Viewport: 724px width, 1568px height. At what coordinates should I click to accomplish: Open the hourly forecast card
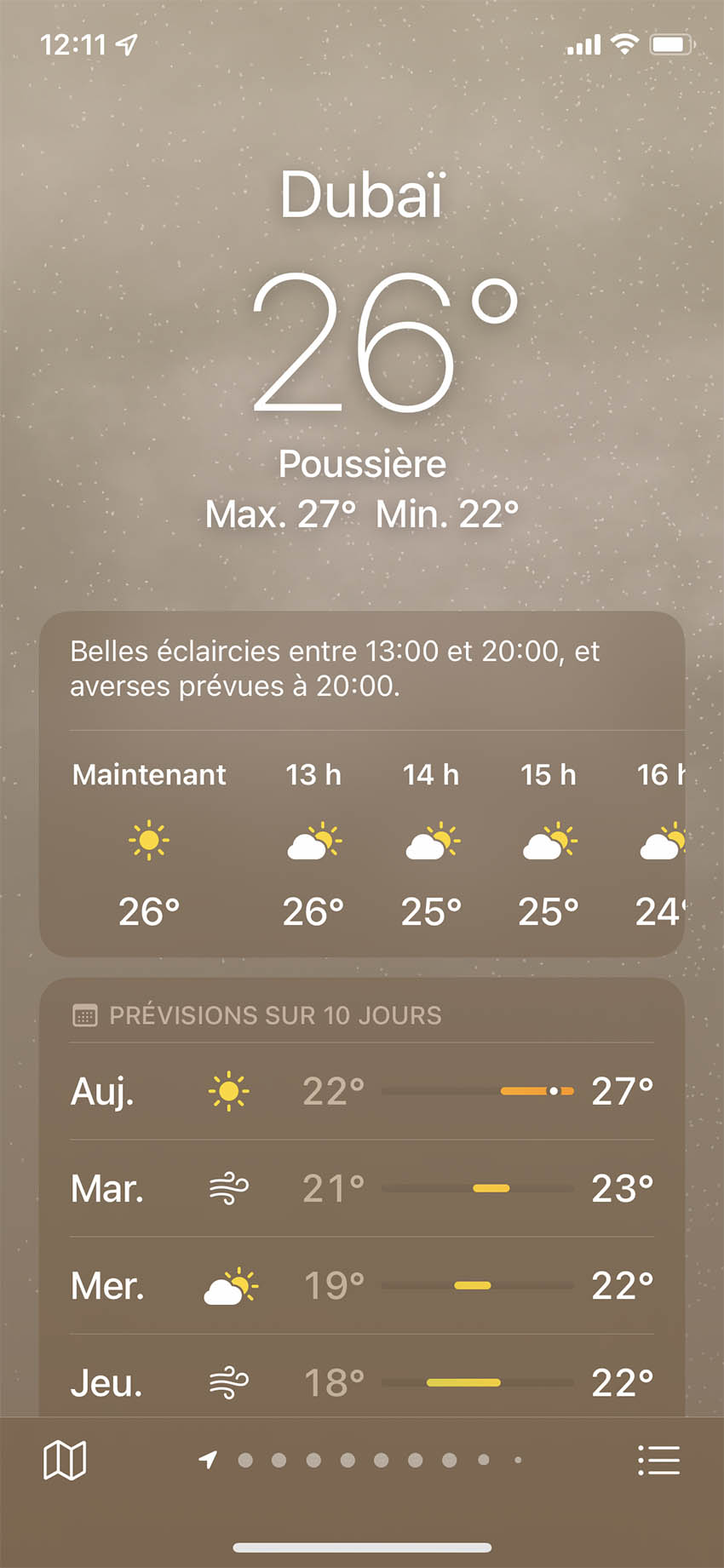tap(362, 841)
